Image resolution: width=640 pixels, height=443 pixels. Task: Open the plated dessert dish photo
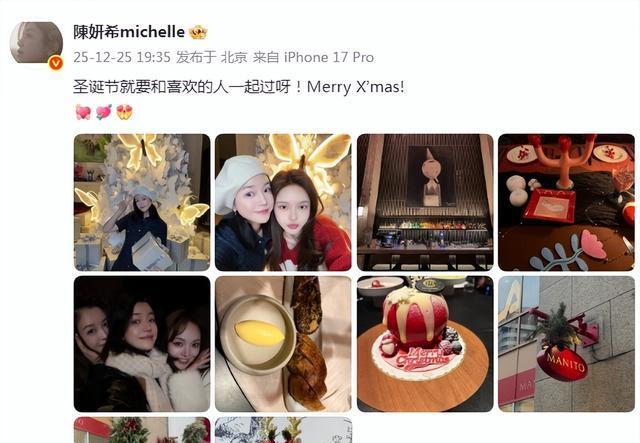click(x=283, y=344)
